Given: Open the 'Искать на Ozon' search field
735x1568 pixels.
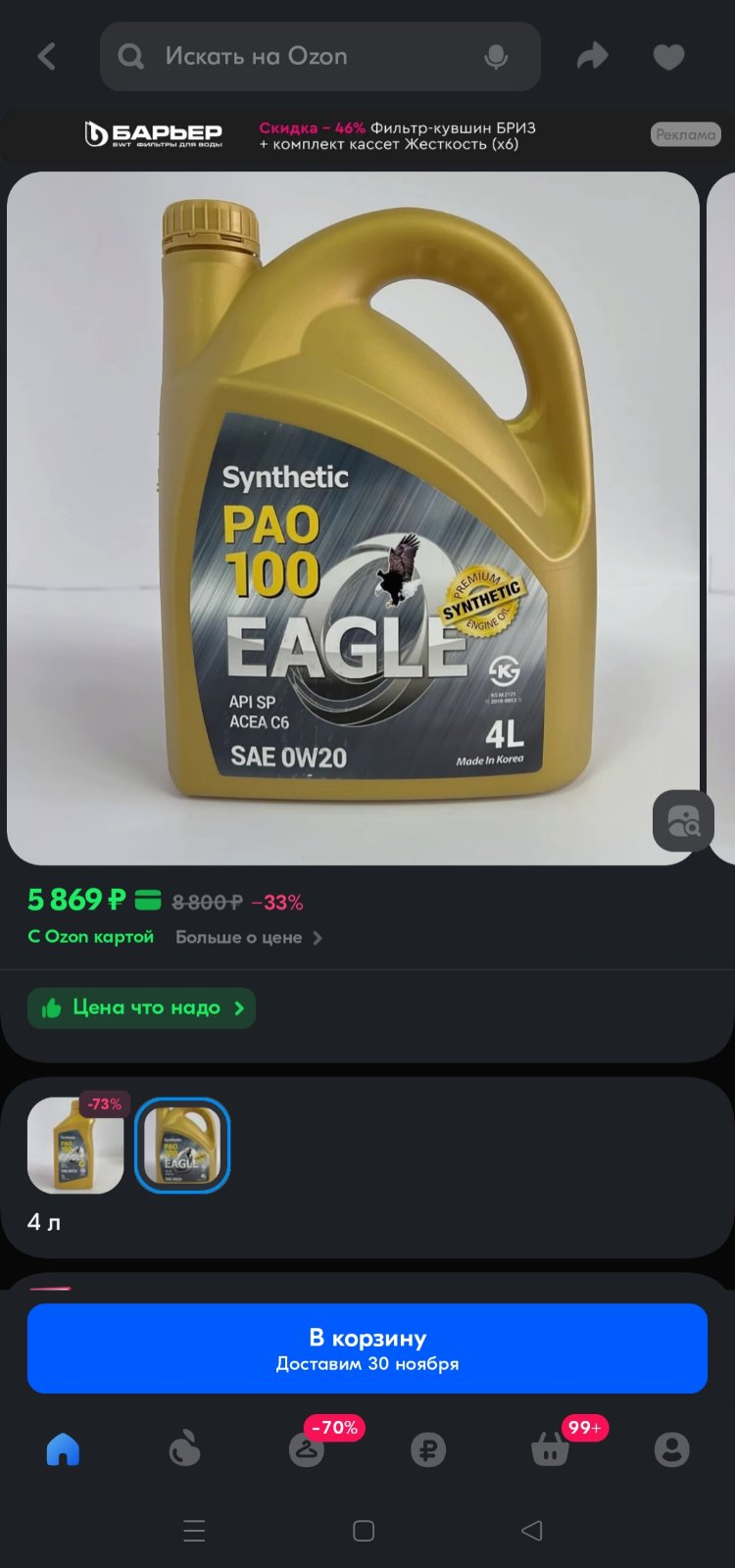Looking at the screenshot, I should pyautogui.click(x=320, y=57).
